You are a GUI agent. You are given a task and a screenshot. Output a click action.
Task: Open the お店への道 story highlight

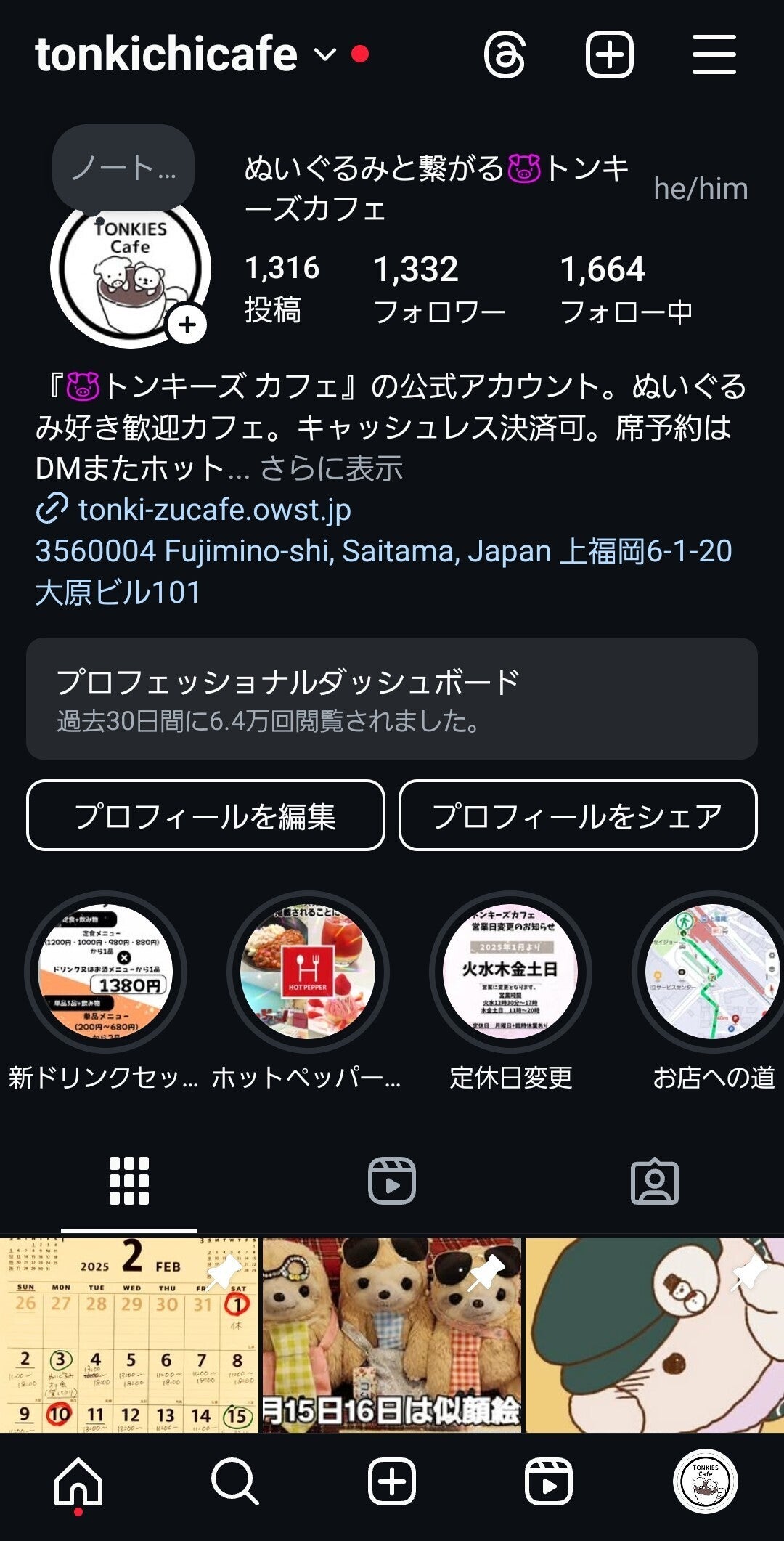tap(712, 972)
